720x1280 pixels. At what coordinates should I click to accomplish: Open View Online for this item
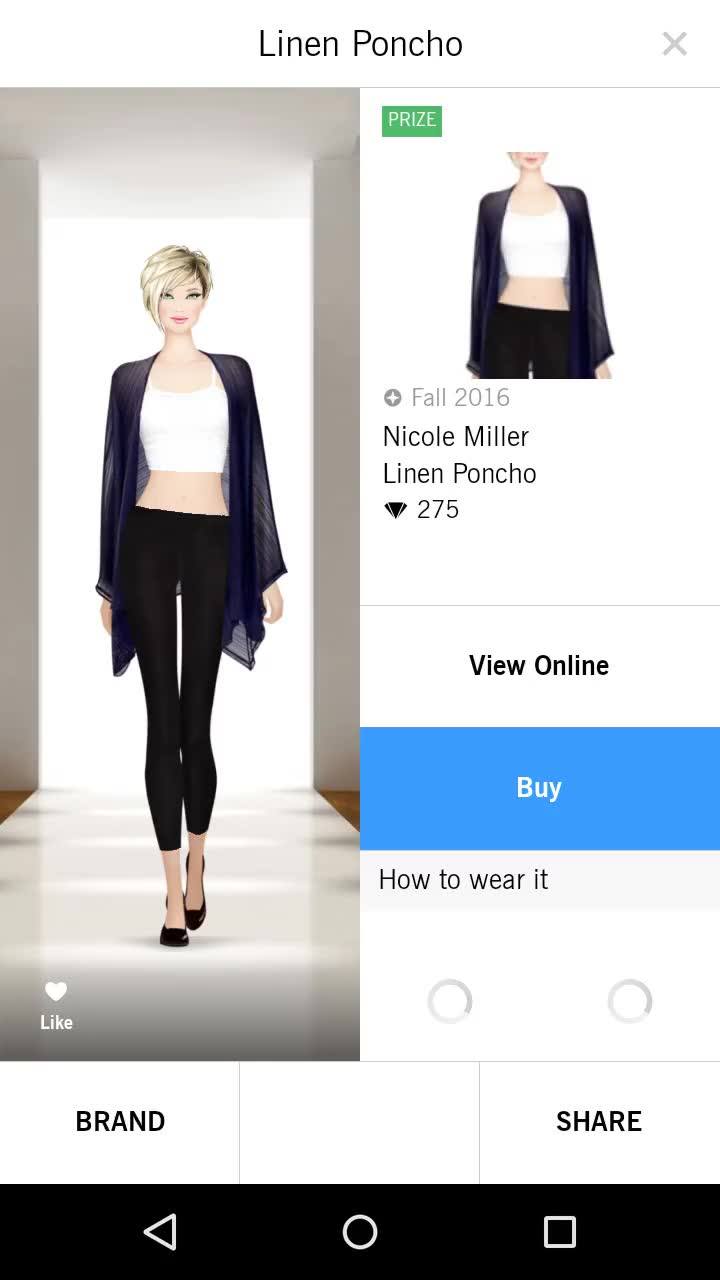(x=539, y=666)
